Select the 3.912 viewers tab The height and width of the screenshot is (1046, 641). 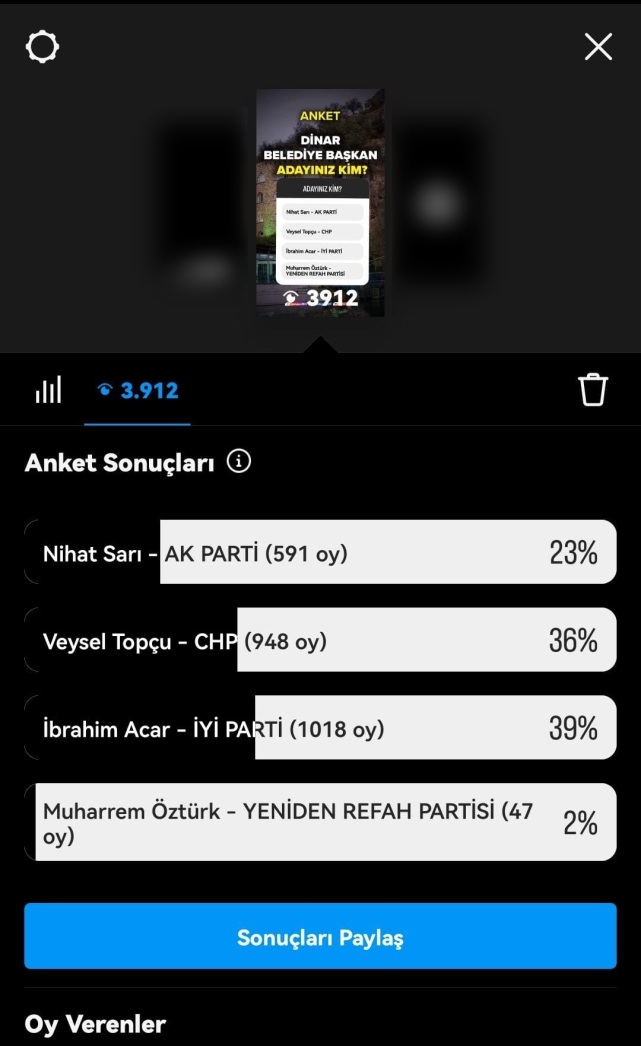pyautogui.click(x=137, y=390)
